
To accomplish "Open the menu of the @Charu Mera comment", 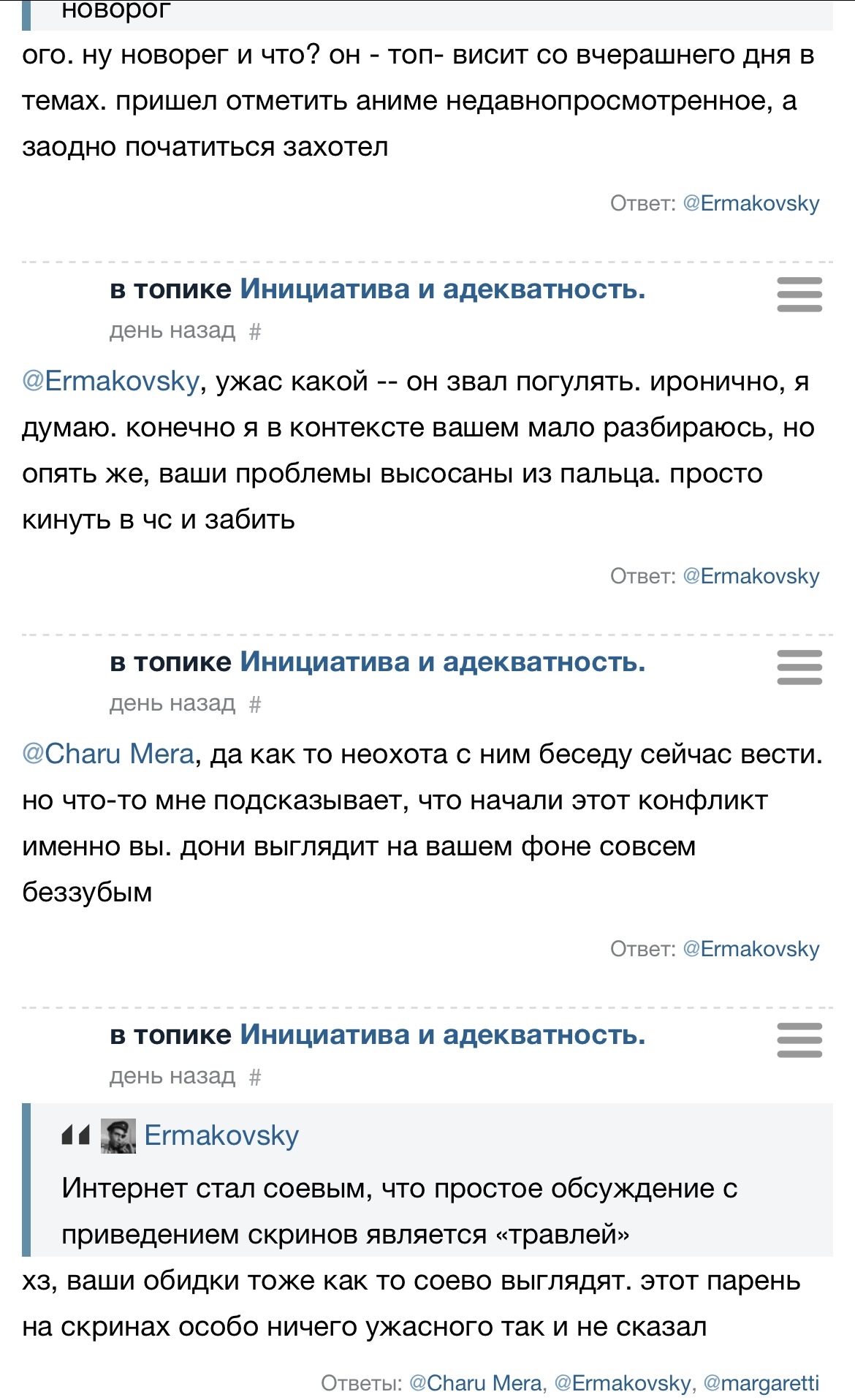I will tap(799, 667).
